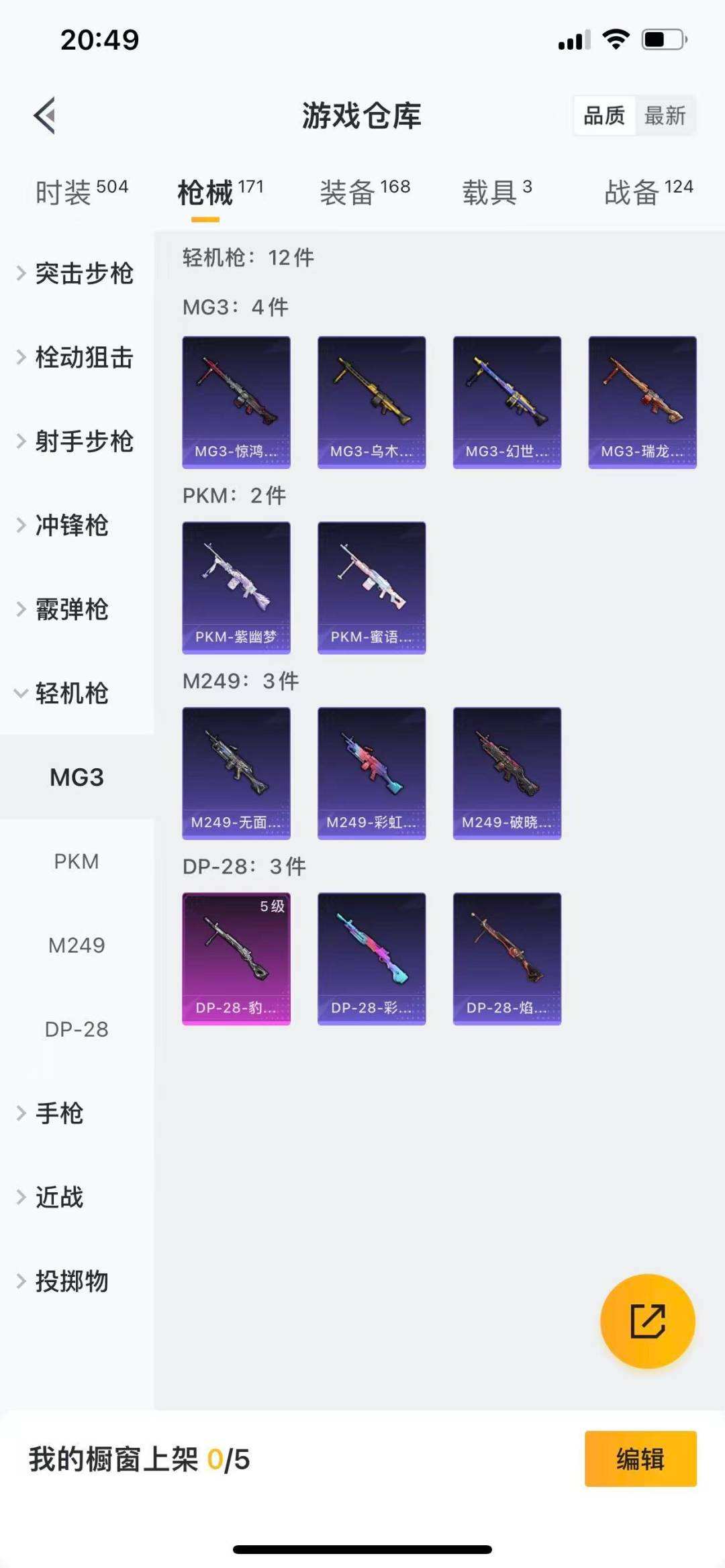Switch to the 时装 tab

pyautogui.click(x=81, y=193)
